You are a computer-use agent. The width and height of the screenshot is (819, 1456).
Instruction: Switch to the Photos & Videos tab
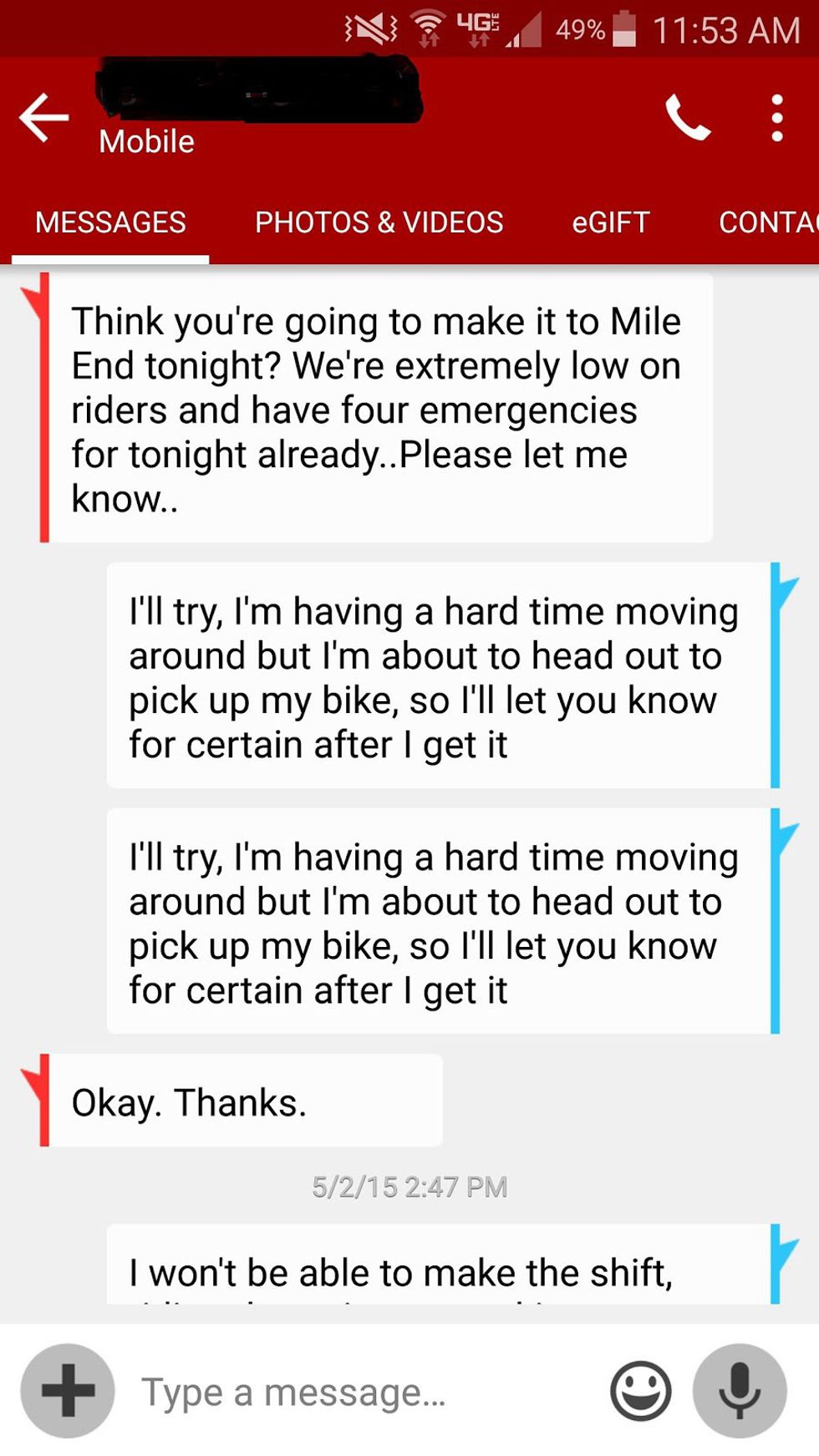click(x=379, y=222)
